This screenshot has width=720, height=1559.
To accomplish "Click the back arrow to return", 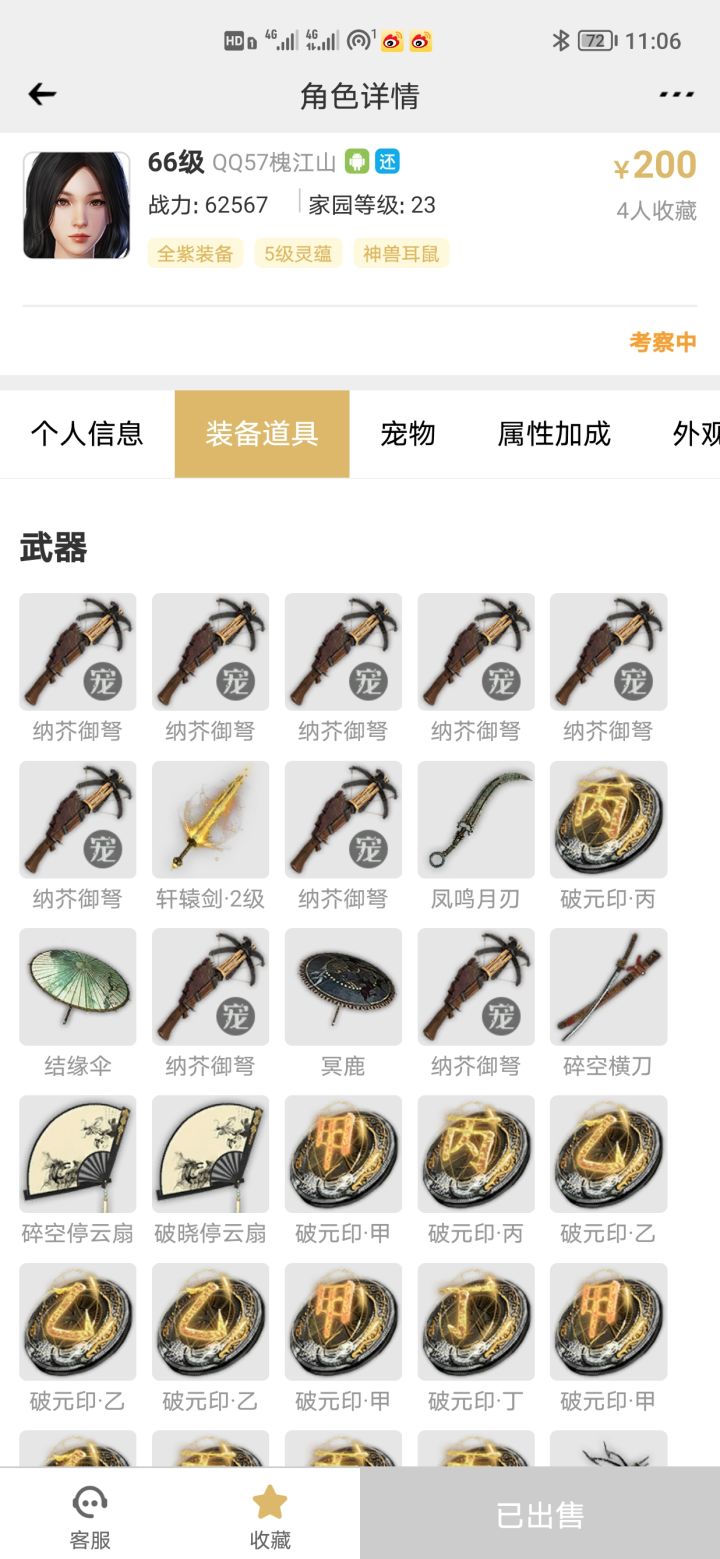I will tap(42, 94).
